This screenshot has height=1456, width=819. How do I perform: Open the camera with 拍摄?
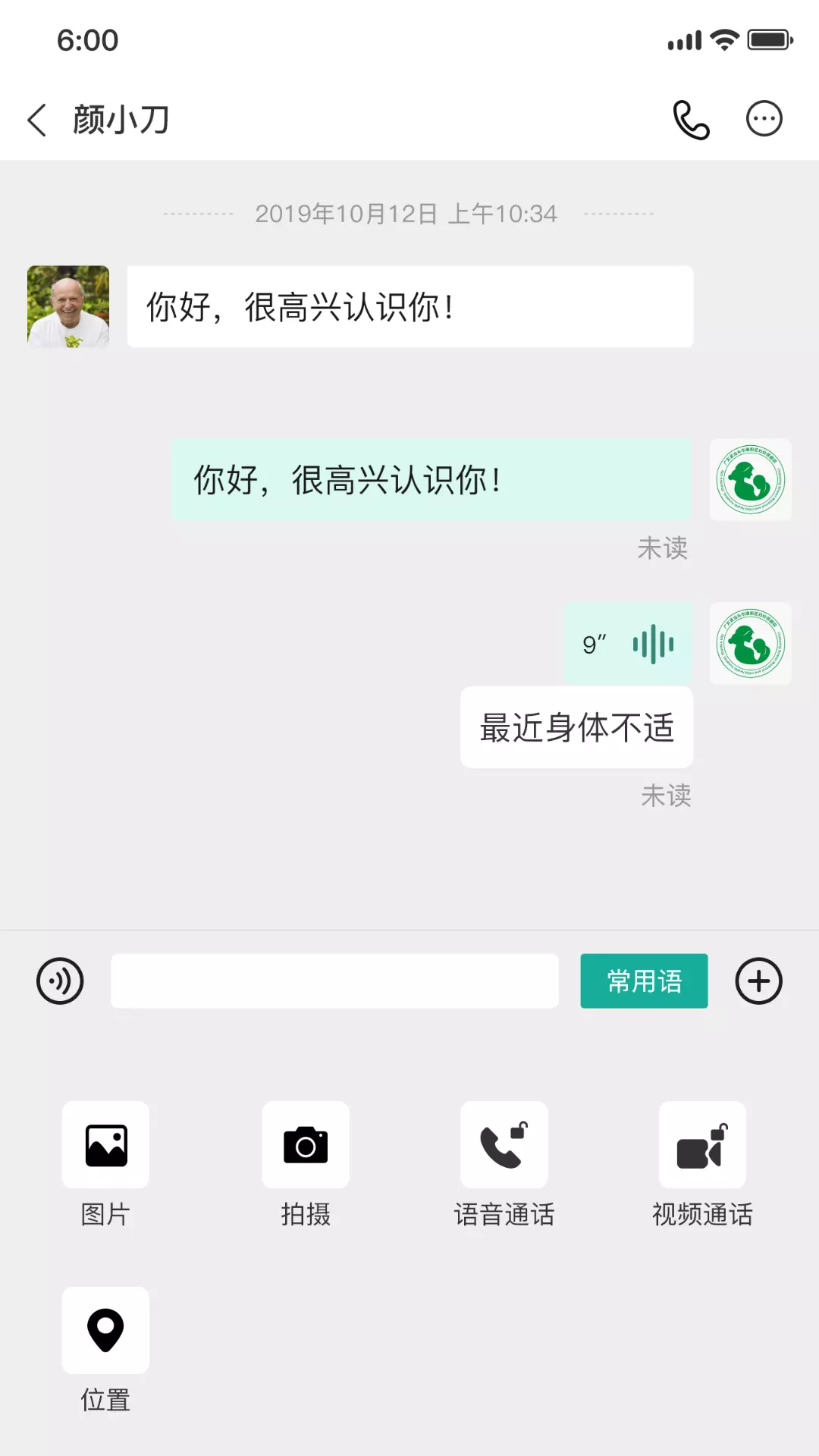click(306, 1145)
